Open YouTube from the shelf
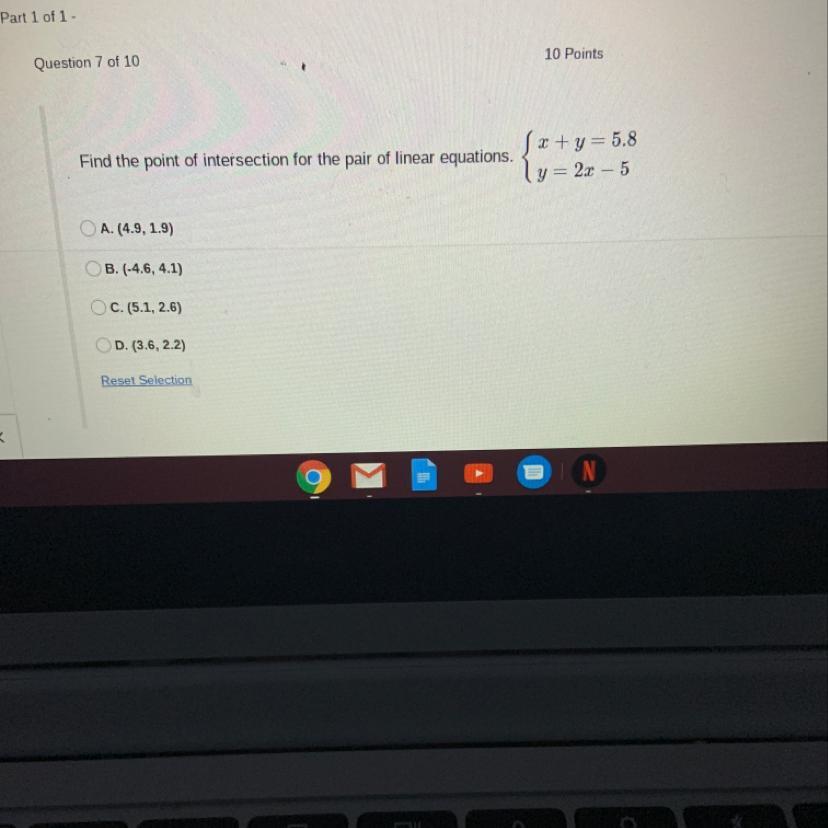828x828 pixels. [x=478, y=473]
